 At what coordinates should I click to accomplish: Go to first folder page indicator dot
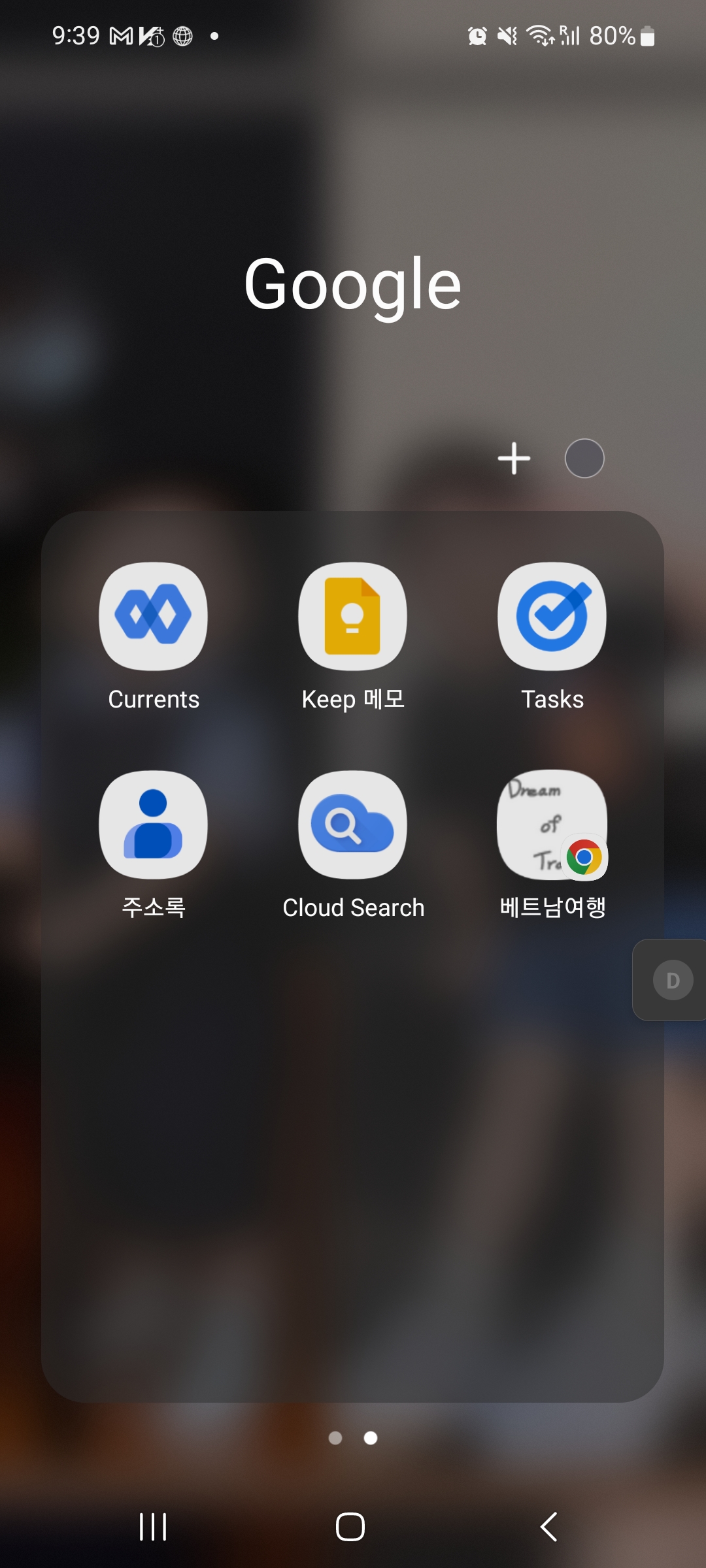(x=335, y=1438)
